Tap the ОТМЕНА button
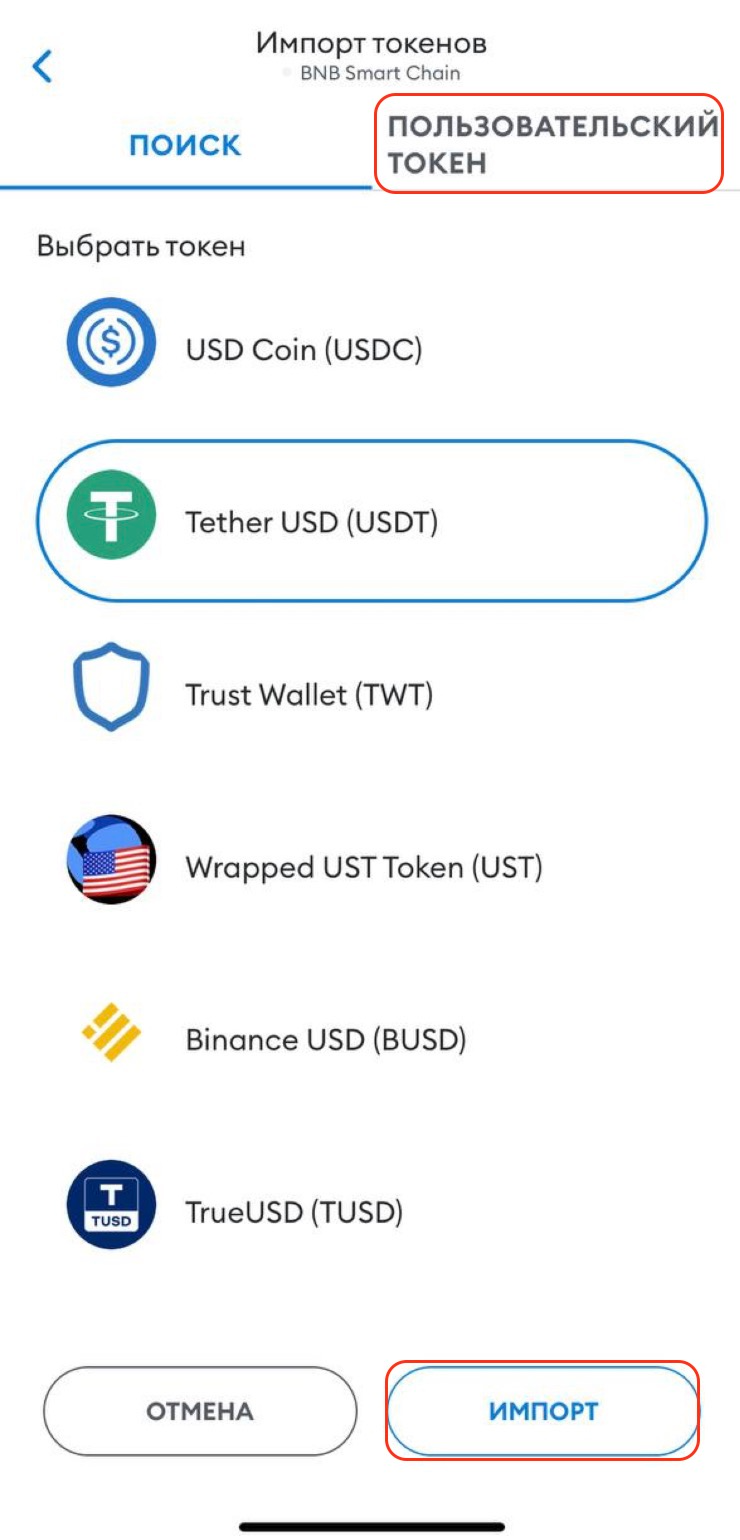The height and width of the screenshot is (1540, 740). tap(200, 1411)
